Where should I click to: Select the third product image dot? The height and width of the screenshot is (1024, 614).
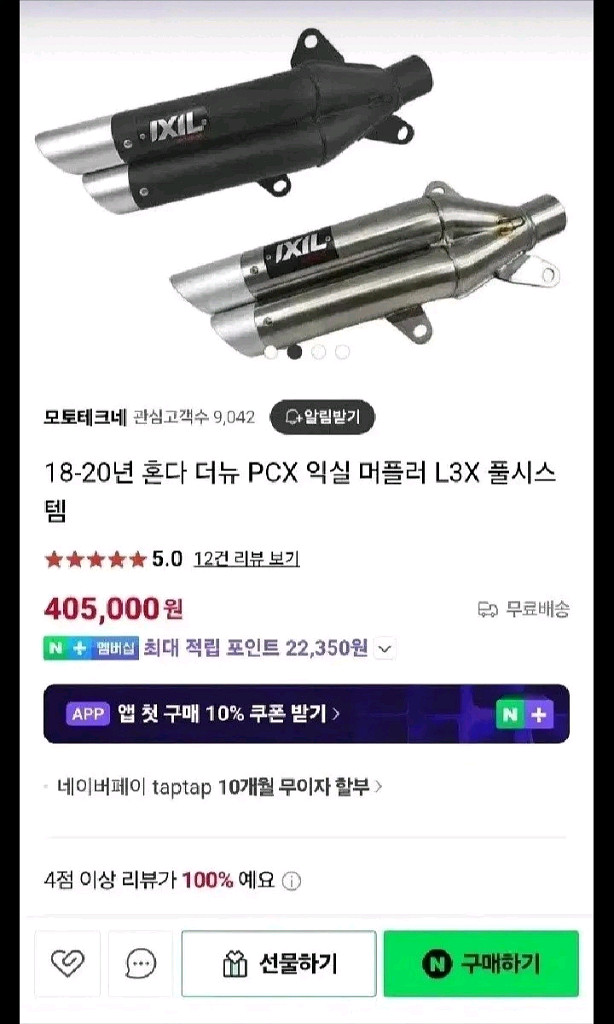pos(318,351)
